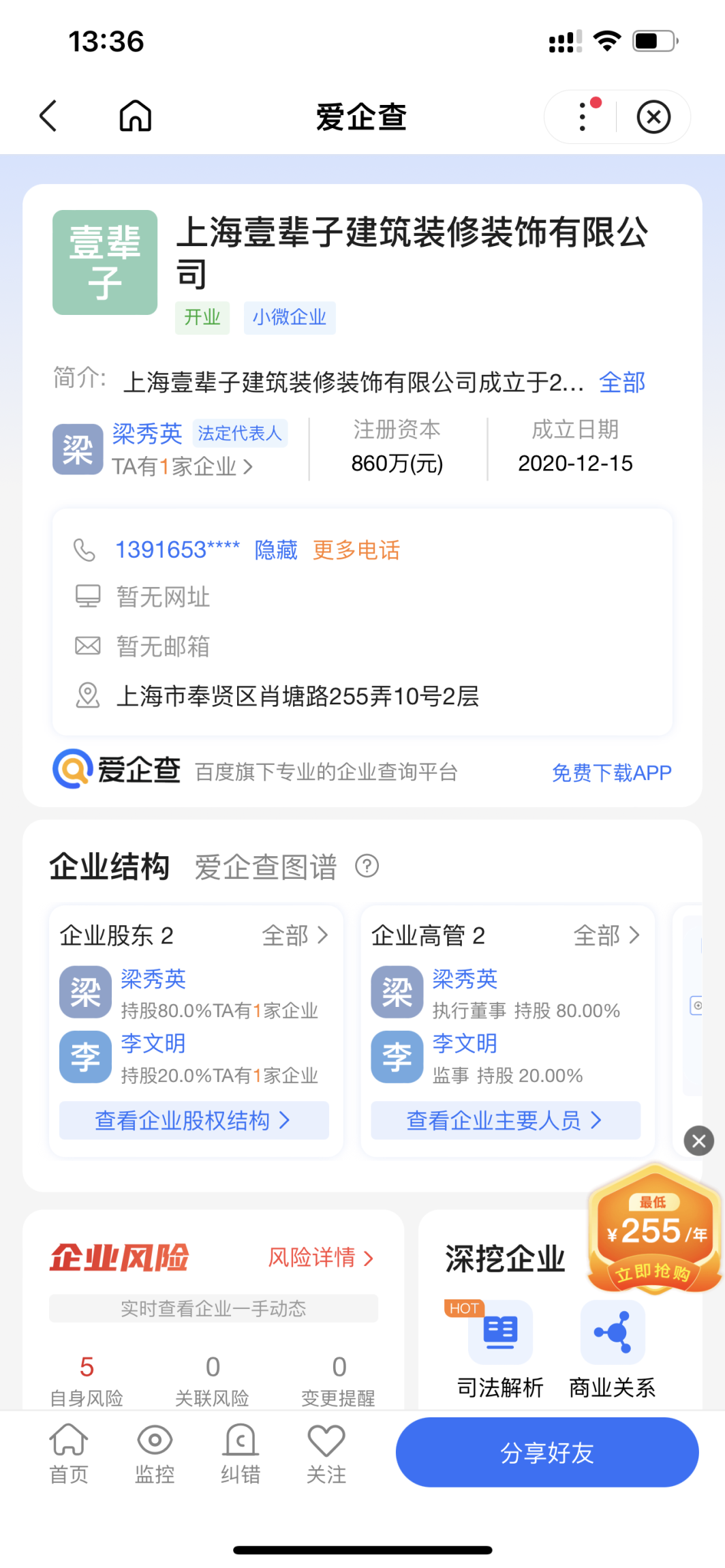This screenshot has height=1568, width=725.
Task: Hide the company phone number
Action: pos(276,549)
